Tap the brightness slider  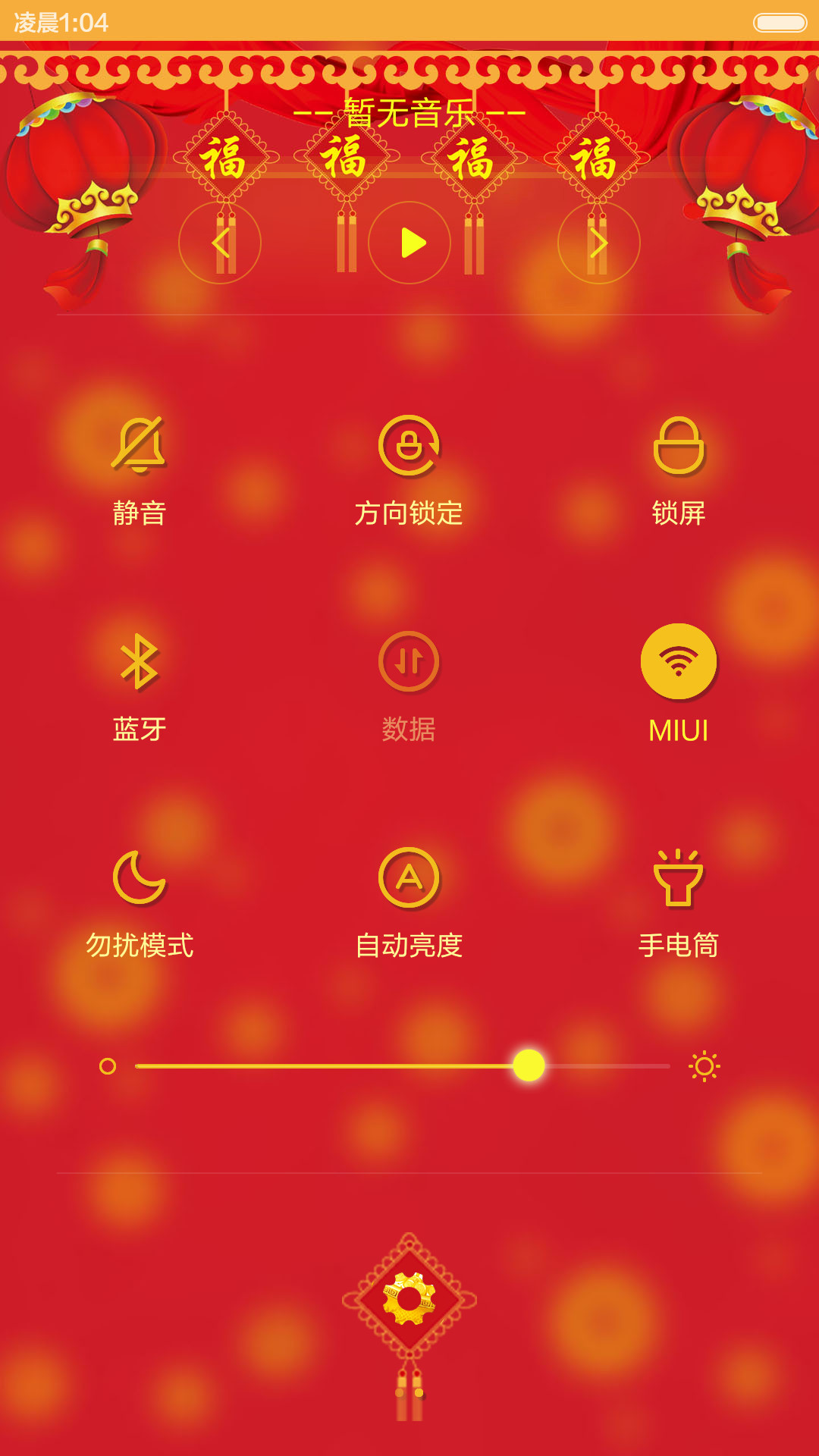tap(403, 1065)
